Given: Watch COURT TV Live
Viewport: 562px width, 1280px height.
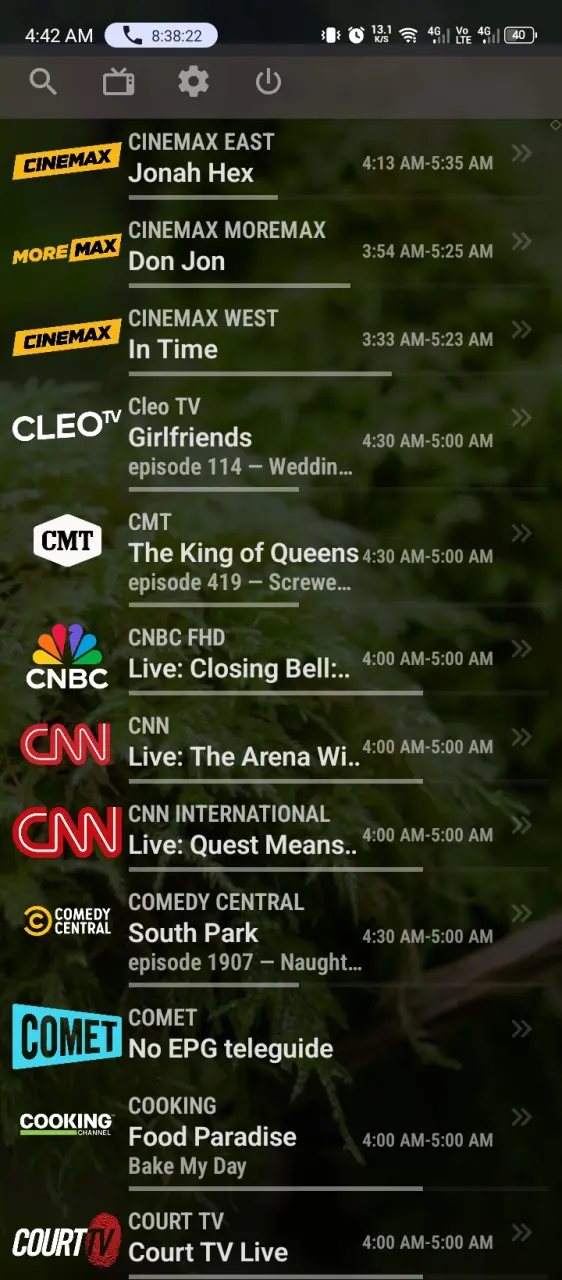Looking at the screenshot, I should point(281,1238).
